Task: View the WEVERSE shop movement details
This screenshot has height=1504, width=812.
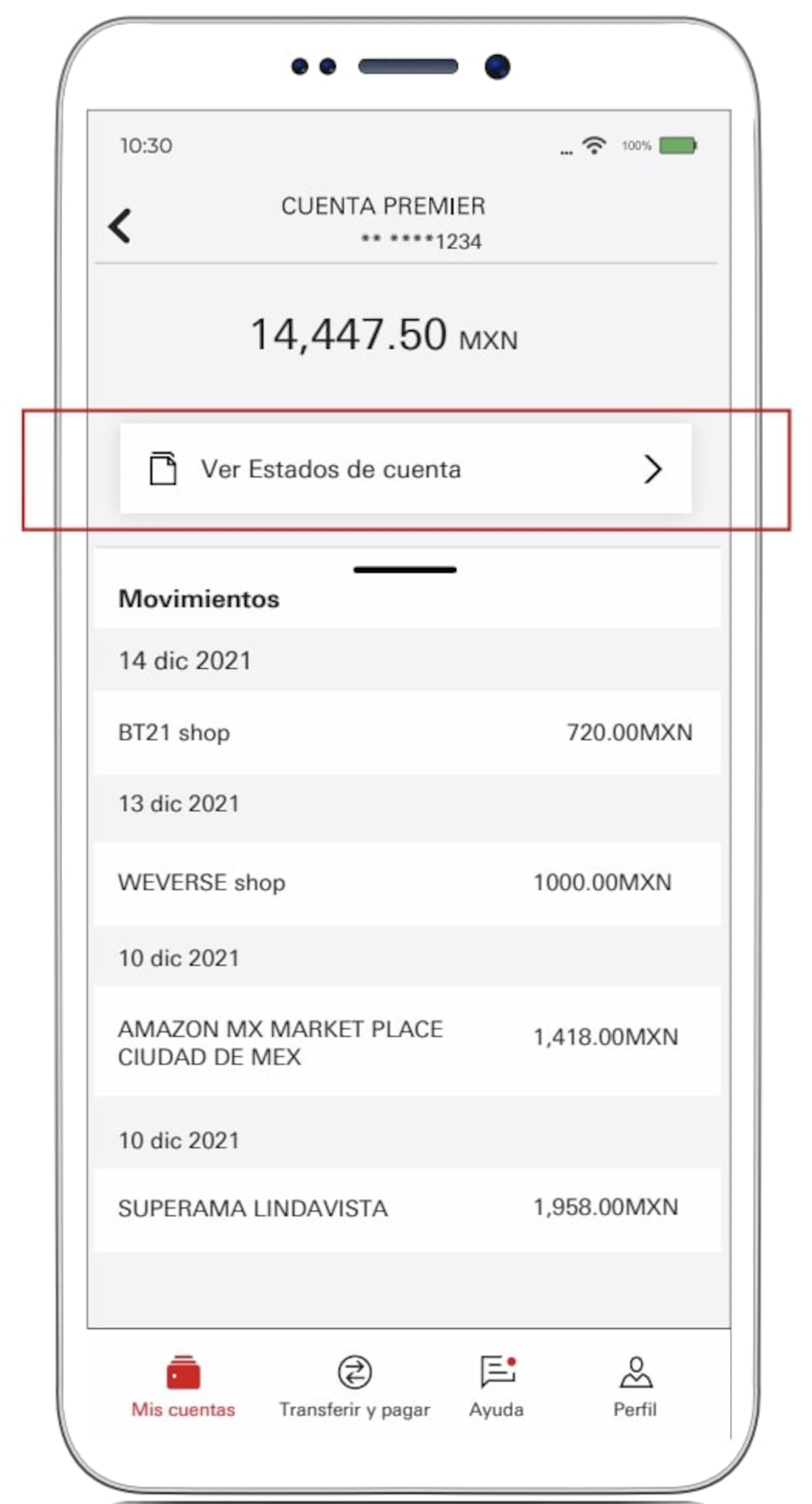Action: click(406, 883)
